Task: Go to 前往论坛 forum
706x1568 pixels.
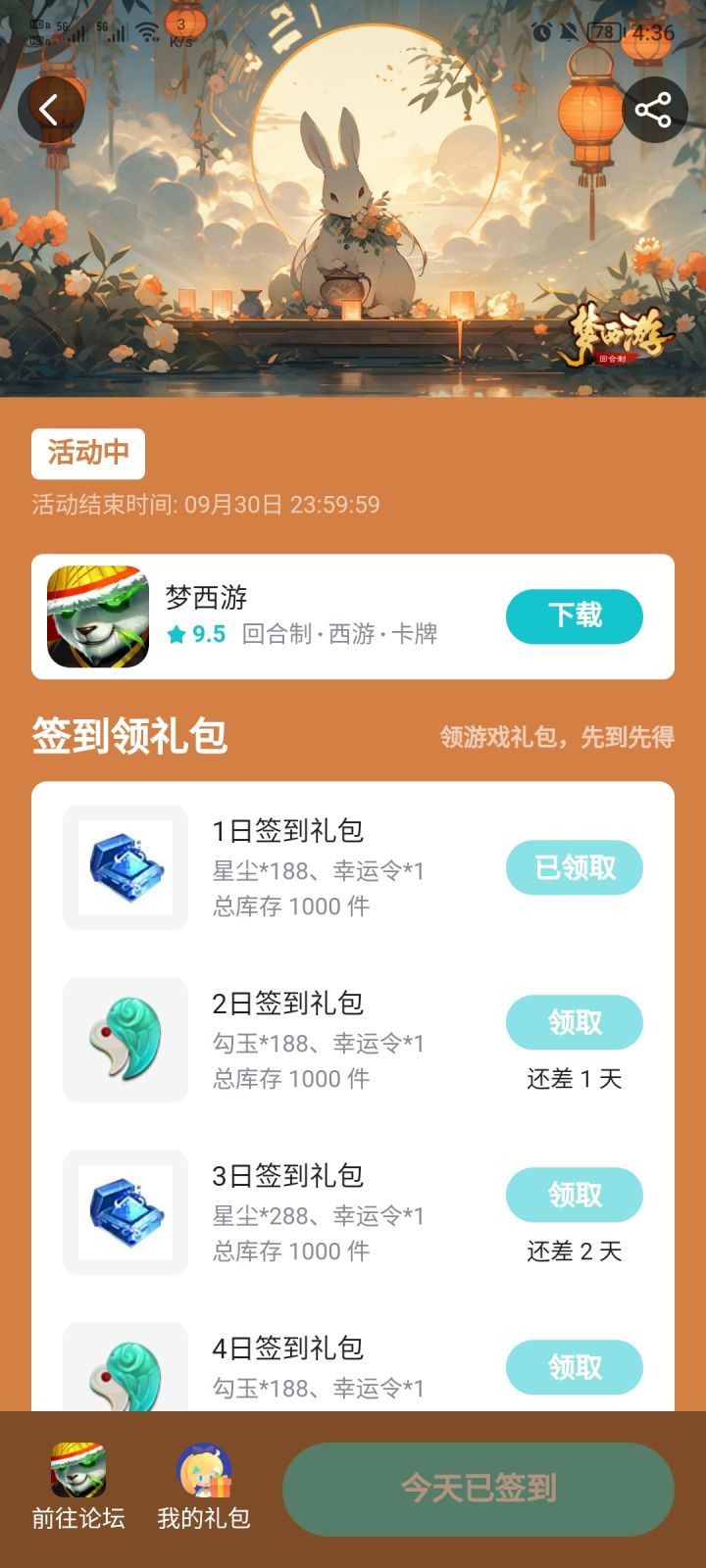Action: click(x=78, y=1488)
